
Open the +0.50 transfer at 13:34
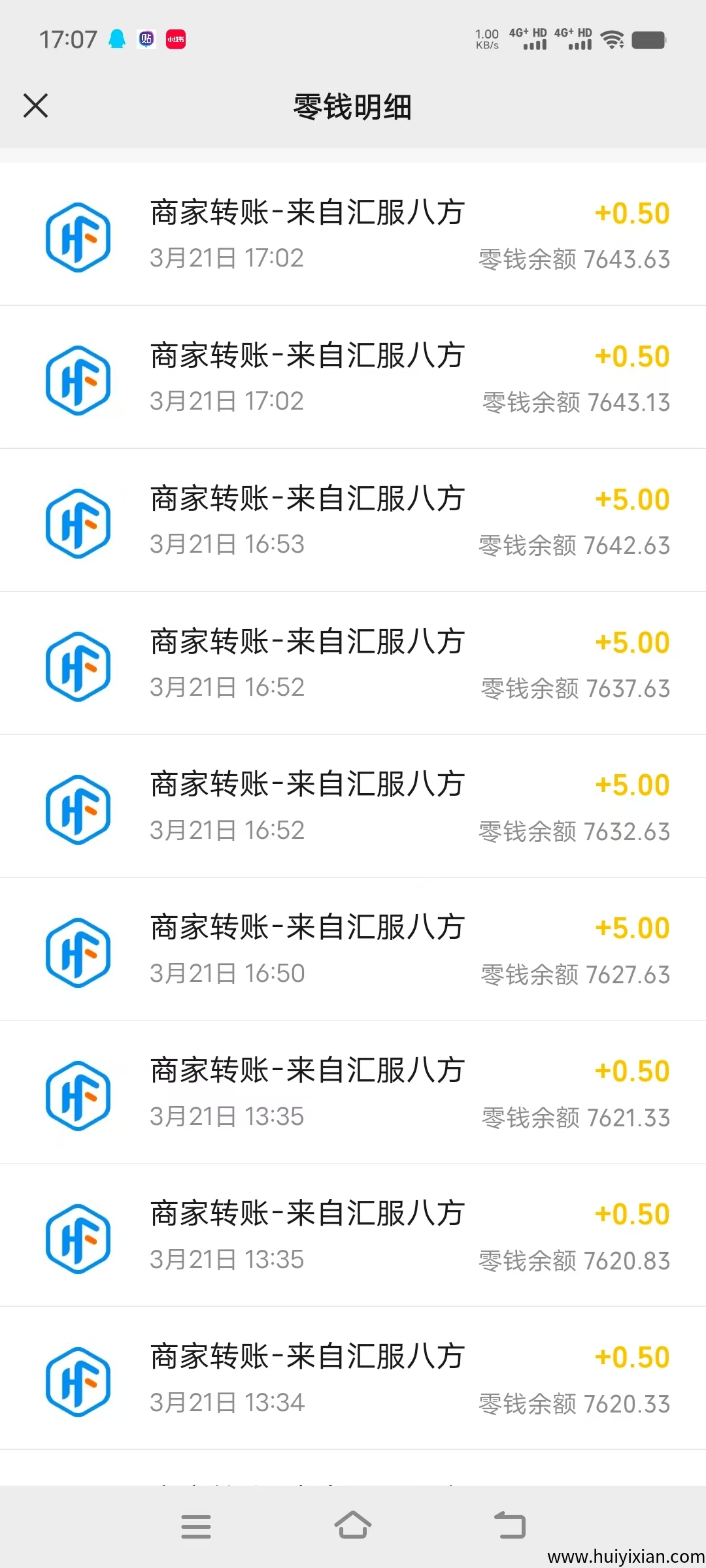(x=353, y=1379)
